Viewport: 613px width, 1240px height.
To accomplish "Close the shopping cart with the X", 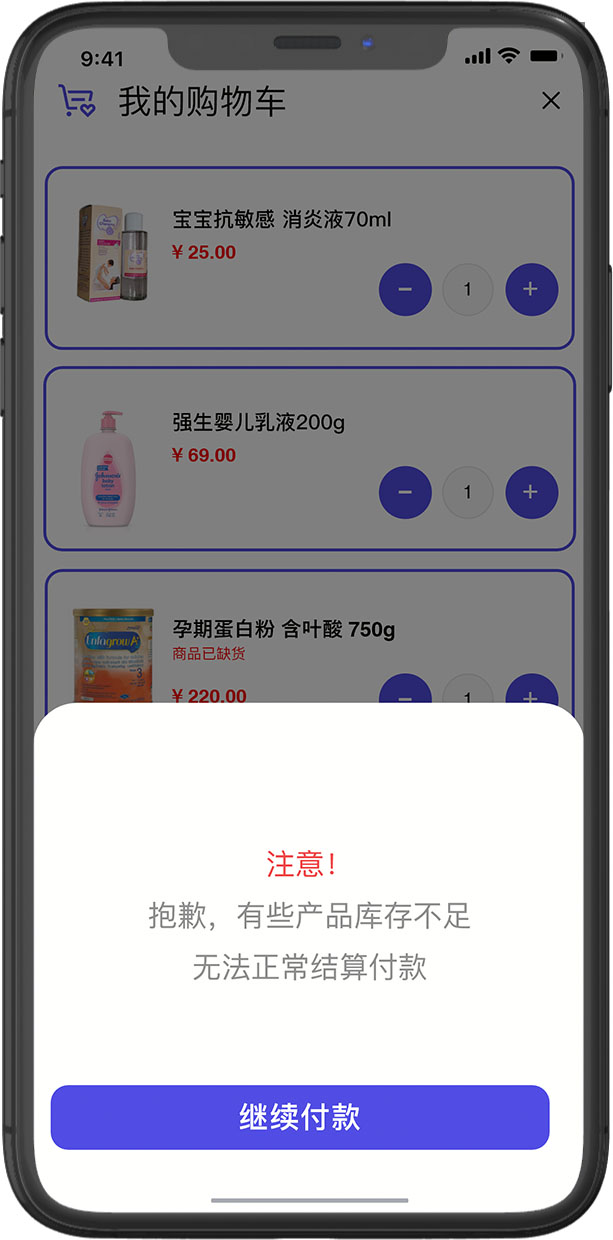I will 550,101.
